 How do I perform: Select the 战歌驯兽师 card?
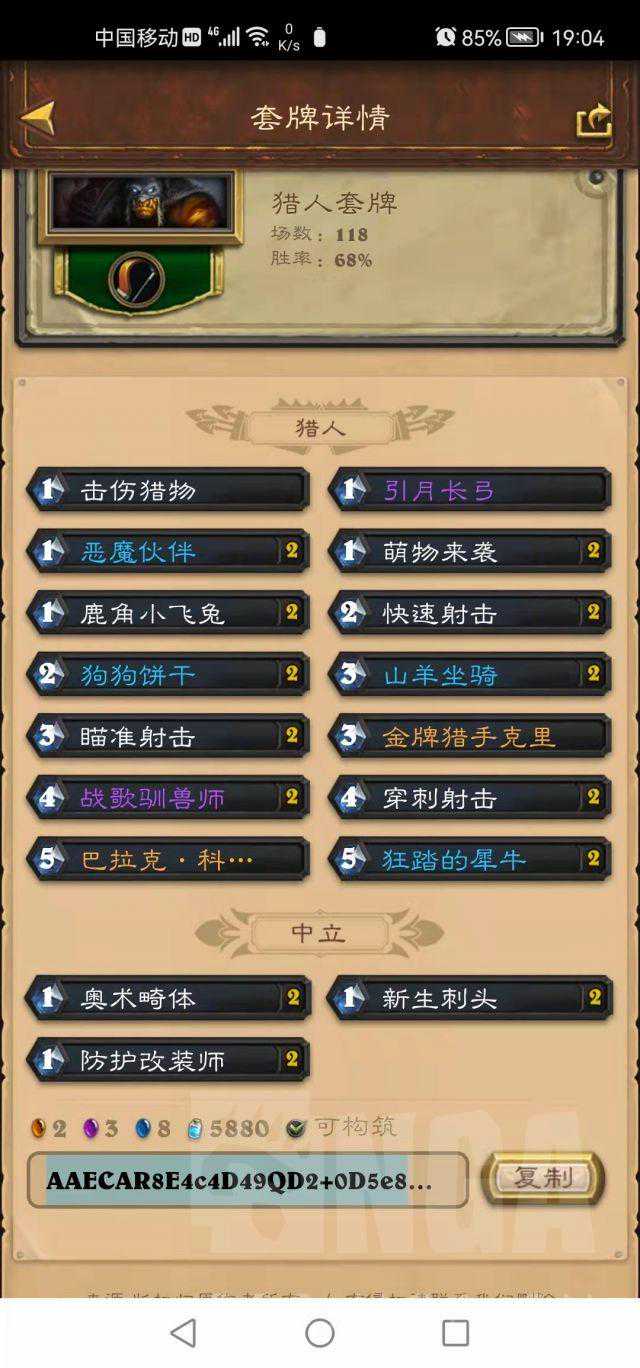pyautogui.click(x=168, y=798)
